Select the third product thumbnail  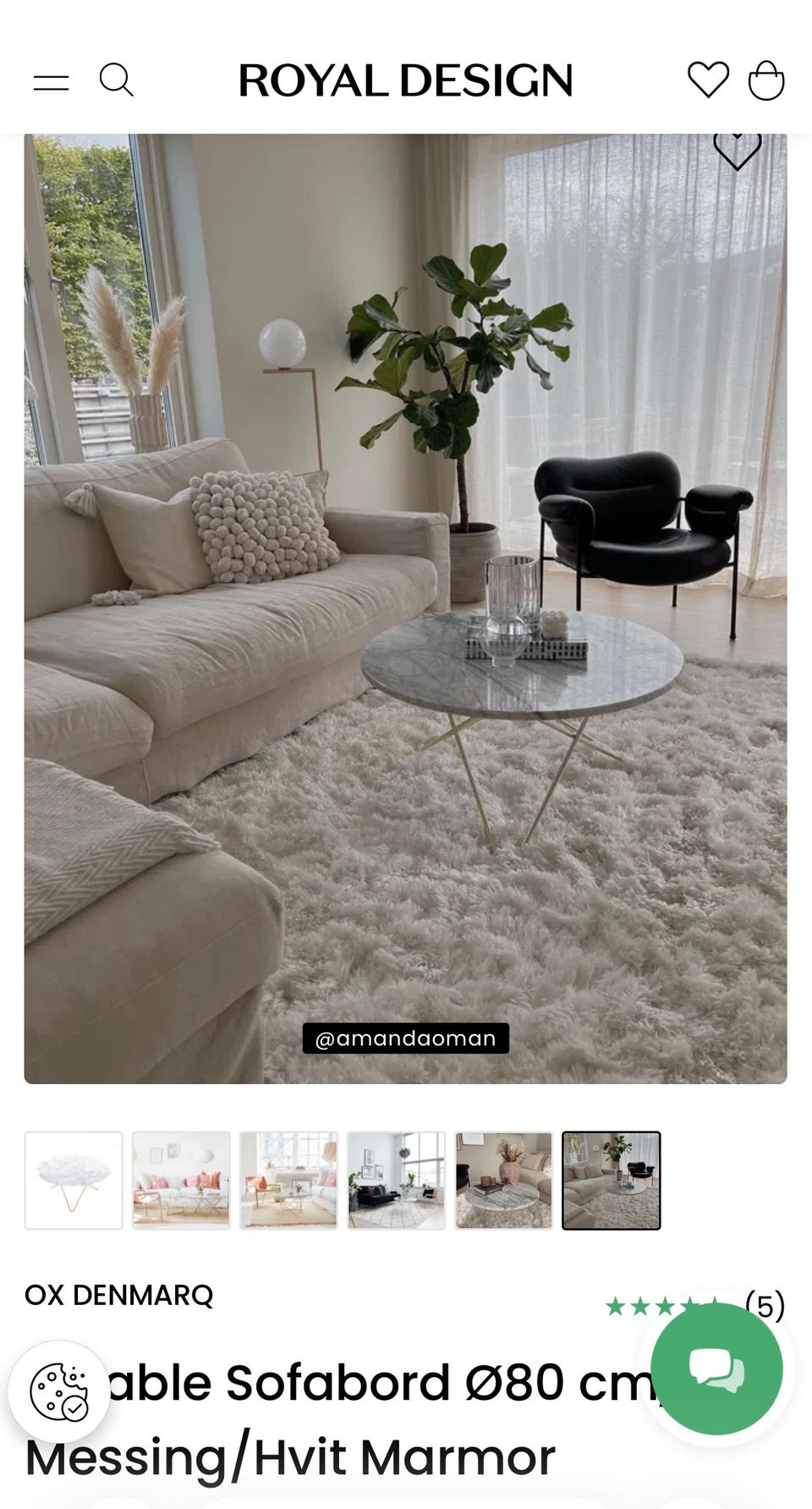[288, 1181]
